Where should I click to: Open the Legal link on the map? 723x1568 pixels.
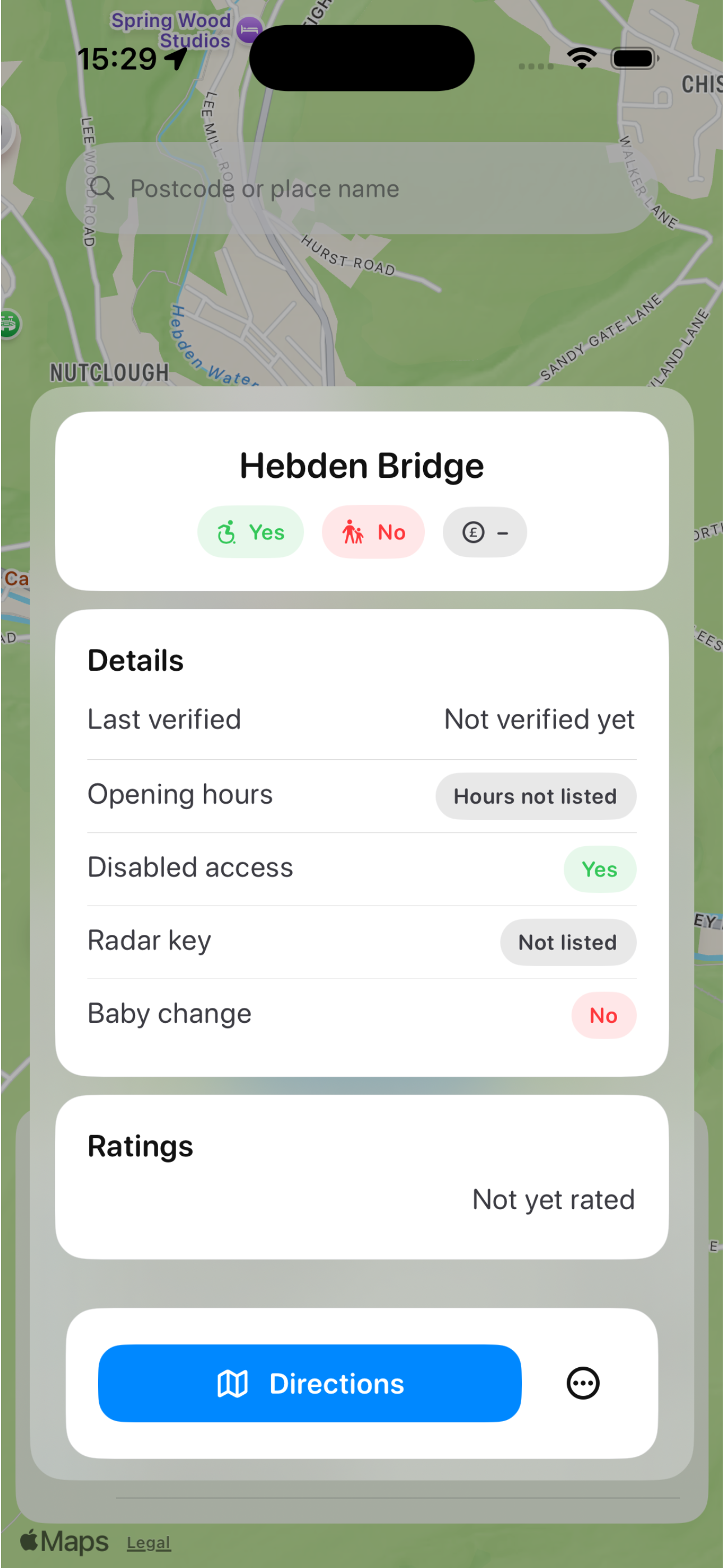tap(149, 1542)
